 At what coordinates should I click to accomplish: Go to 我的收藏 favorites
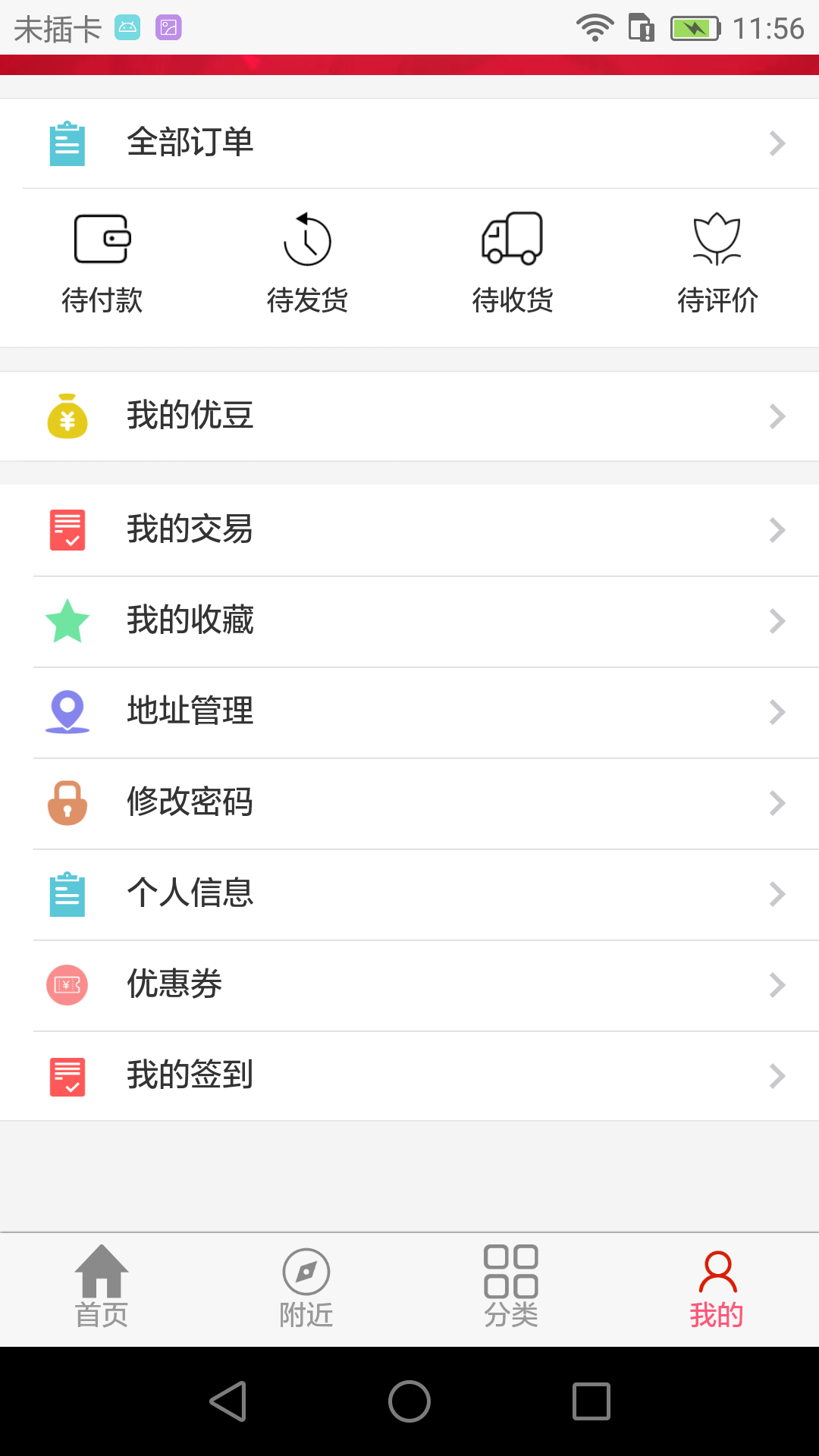coord(409,621)
